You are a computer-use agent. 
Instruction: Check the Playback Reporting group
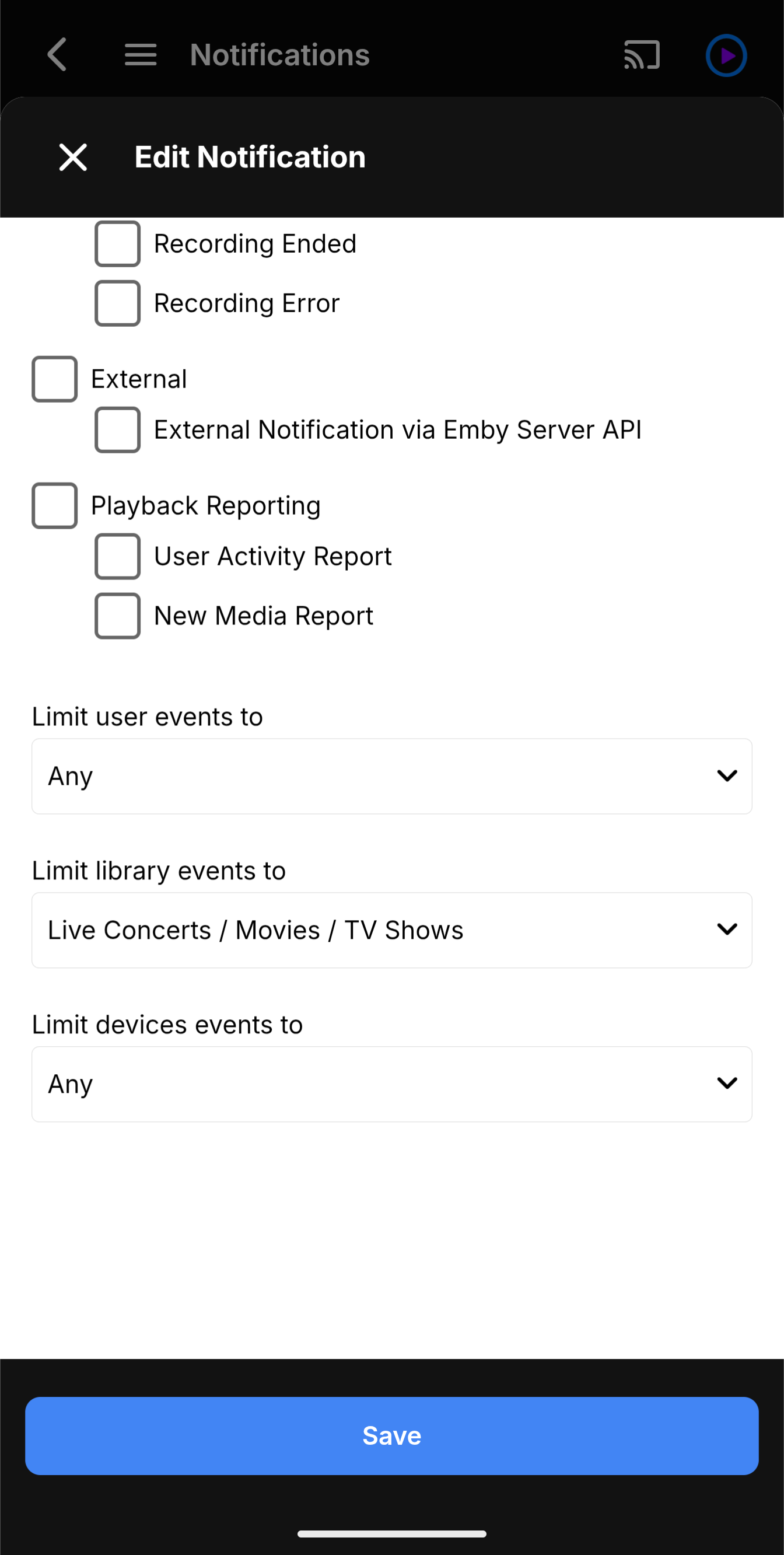point(55,506)
